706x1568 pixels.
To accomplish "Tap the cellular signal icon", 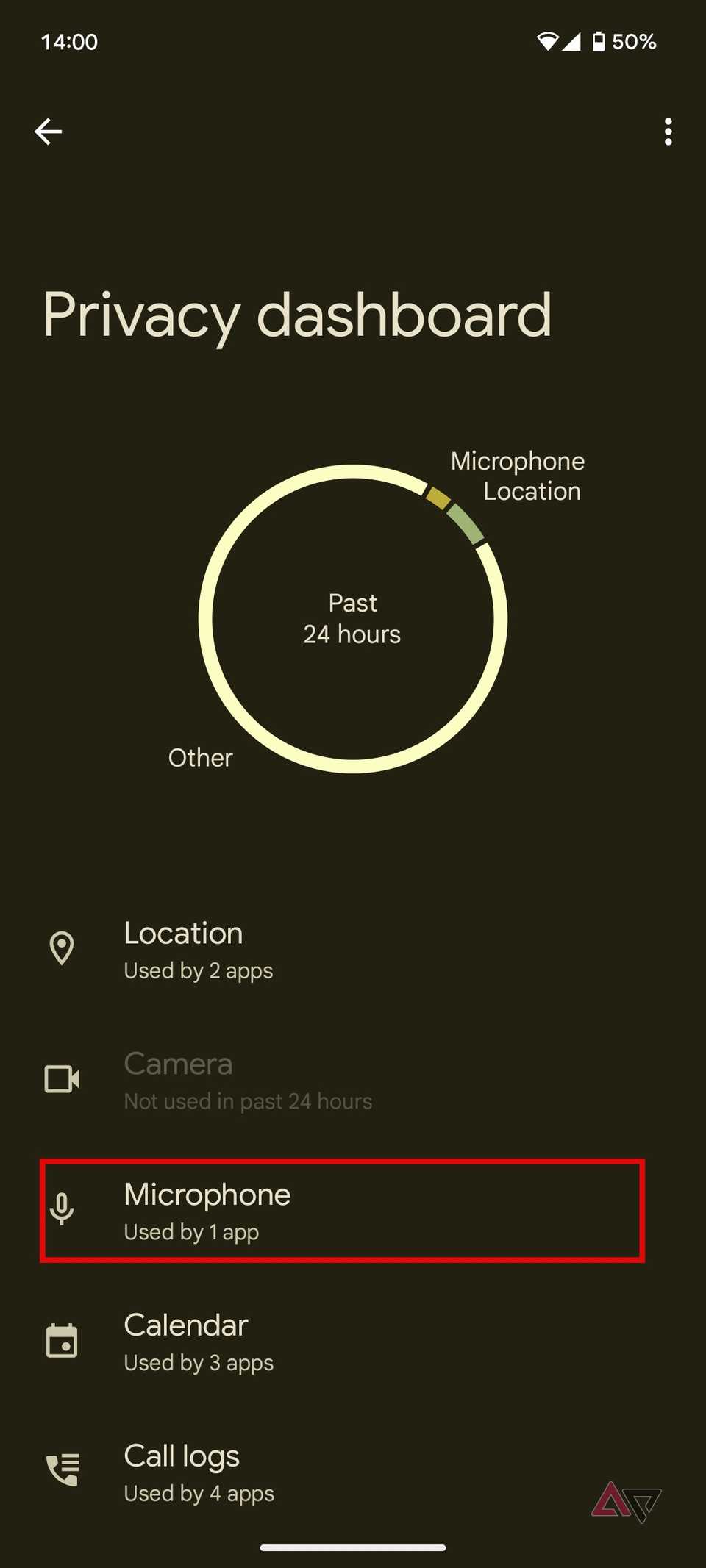I will point(574,42).
